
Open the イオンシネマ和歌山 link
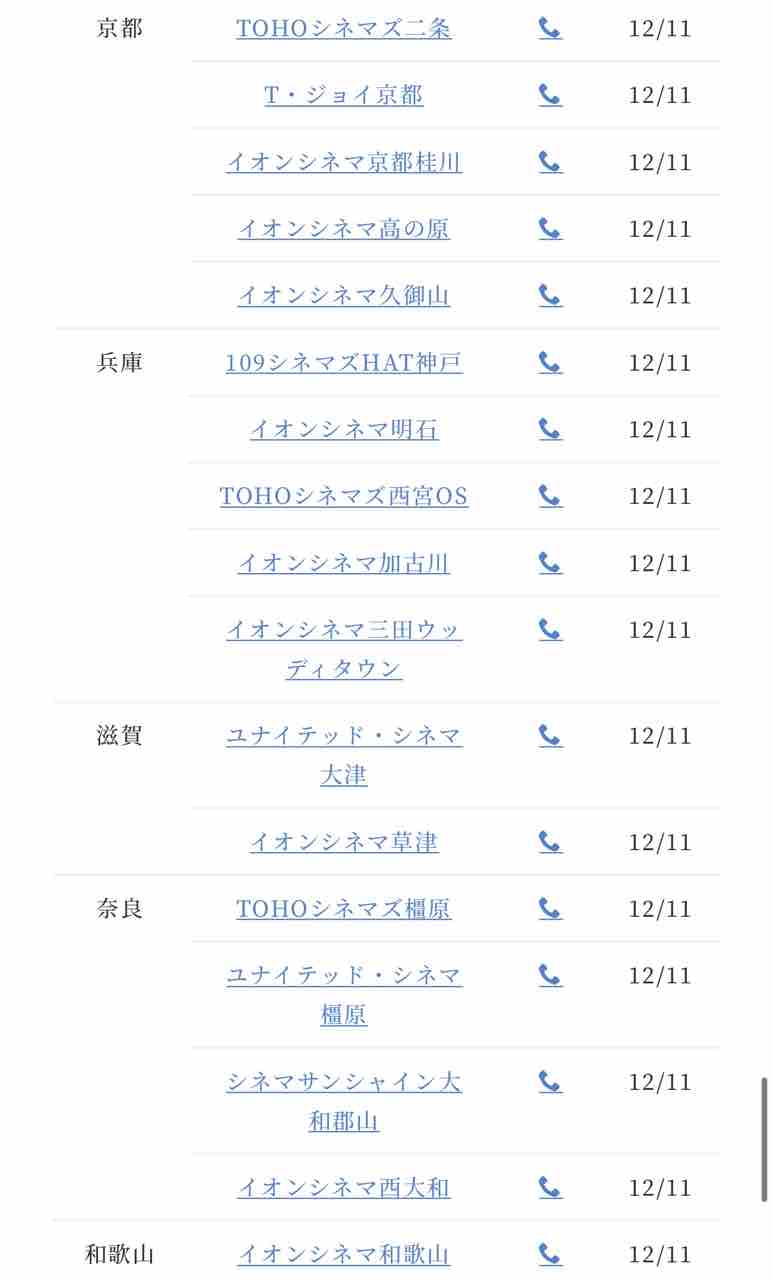pyautogui.click(x=344, y=1254)
